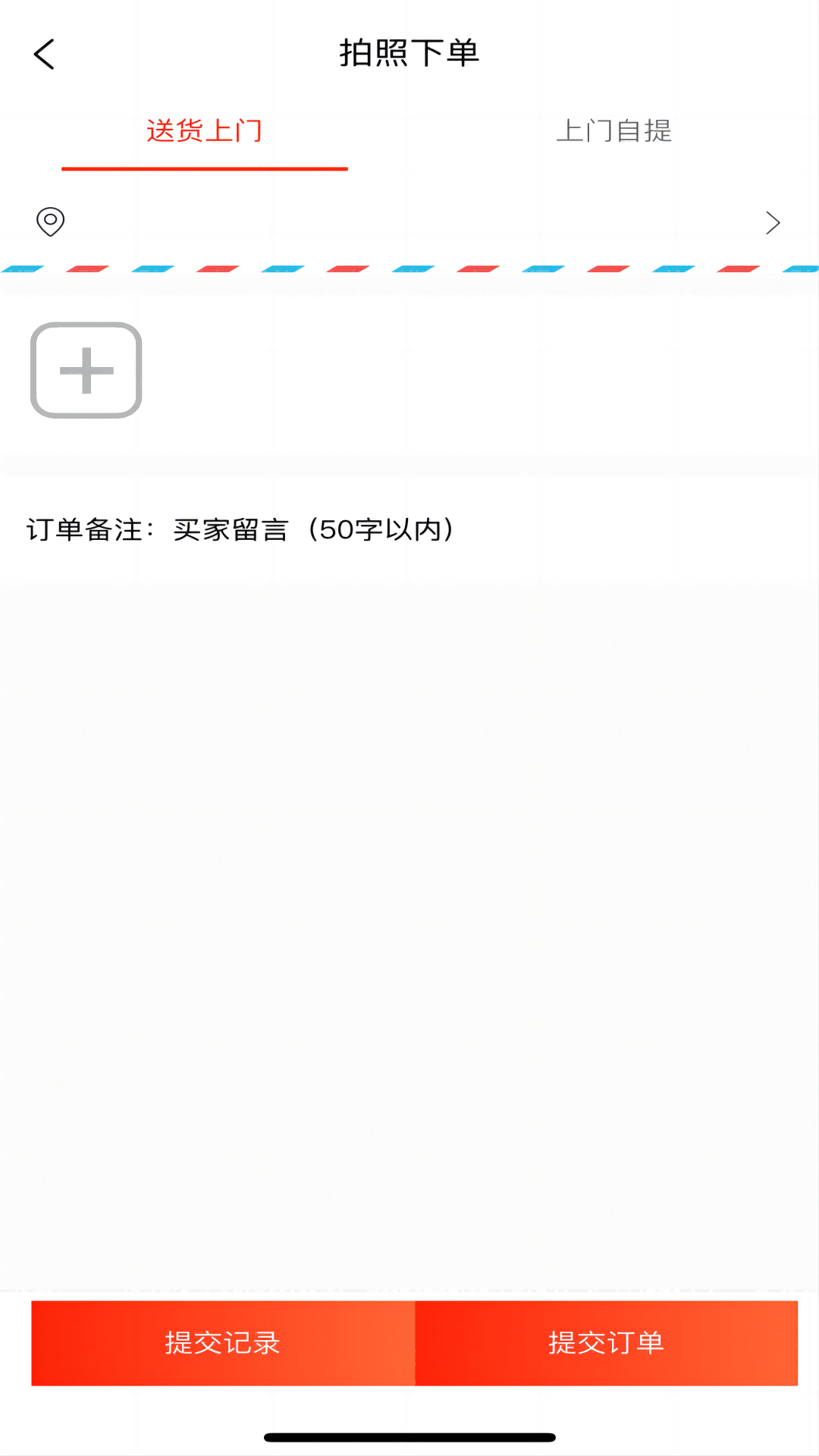
Task: Add a photo with the plus box
Action: (86, 370)
